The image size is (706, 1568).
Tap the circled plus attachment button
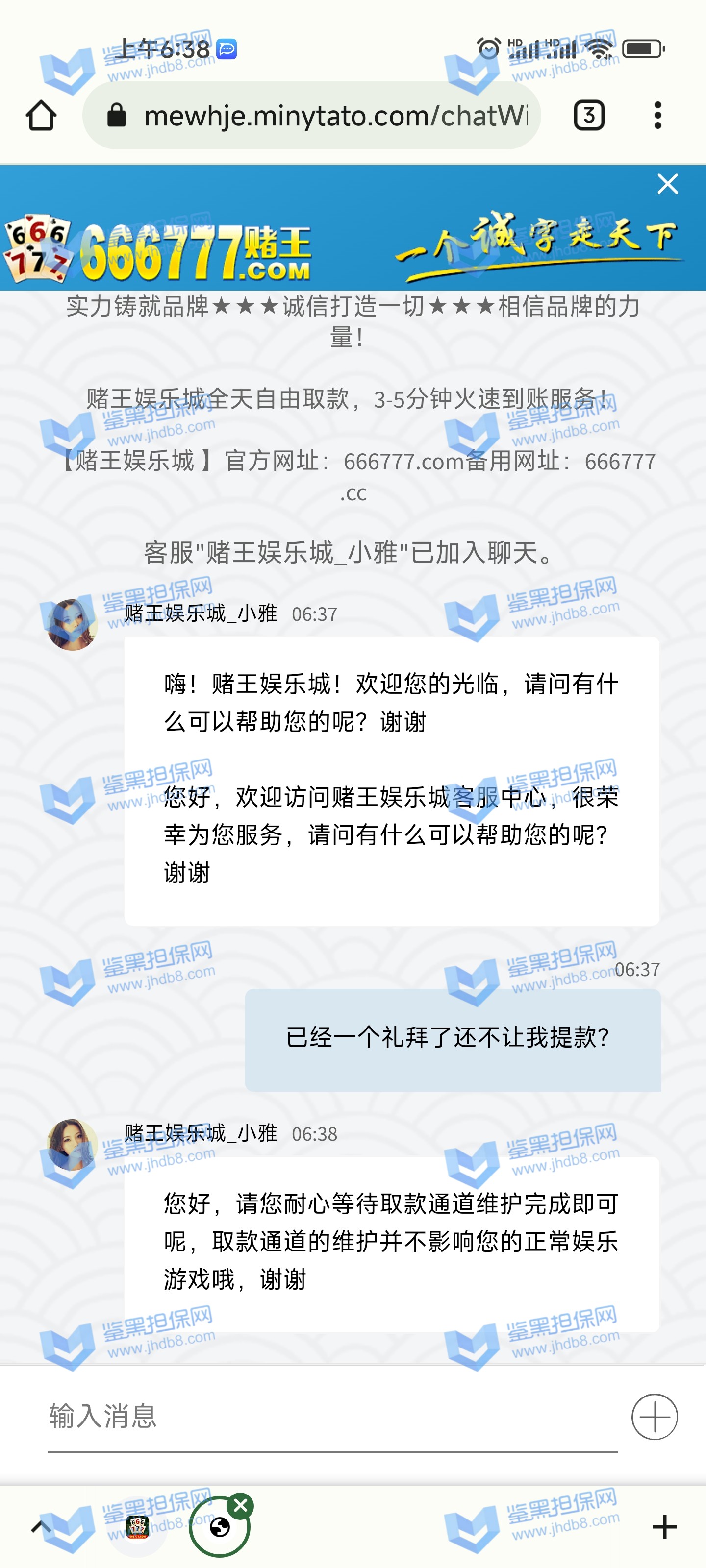654,1417
